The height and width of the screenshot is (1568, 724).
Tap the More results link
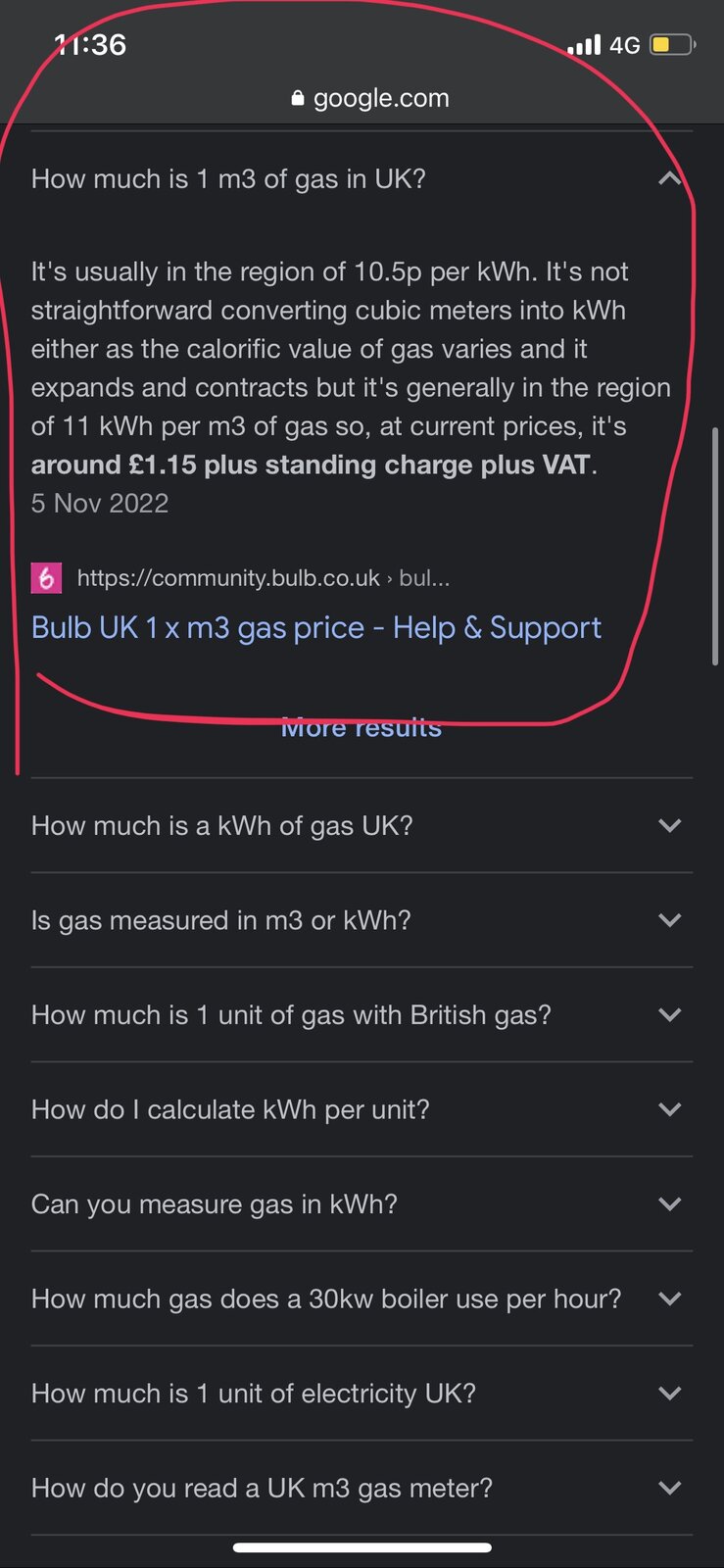[x=361, y=728]
